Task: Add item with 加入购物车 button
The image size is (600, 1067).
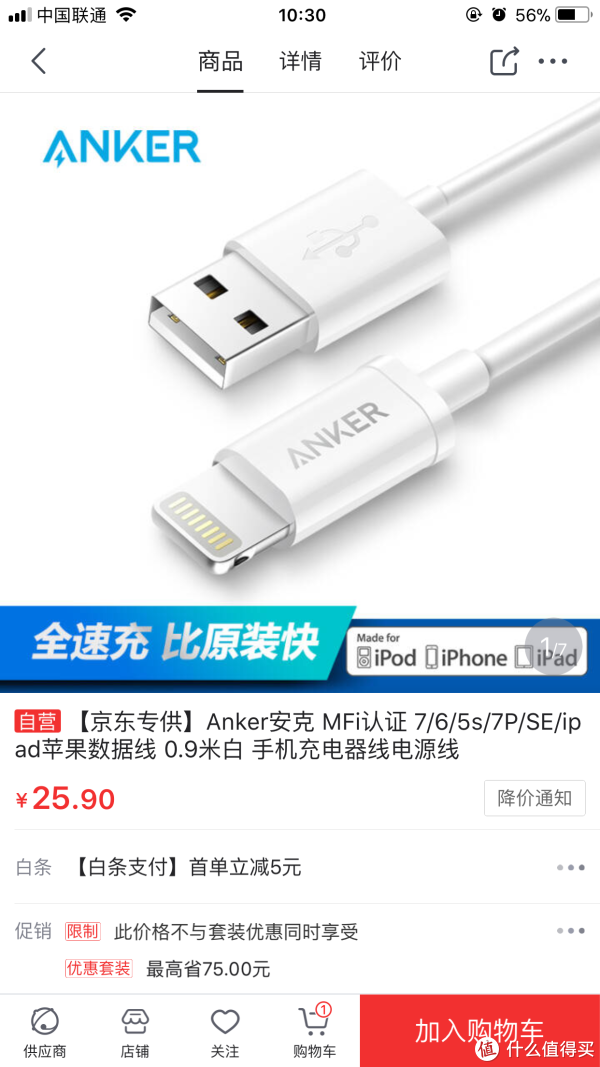Action: pos(480,1030)
